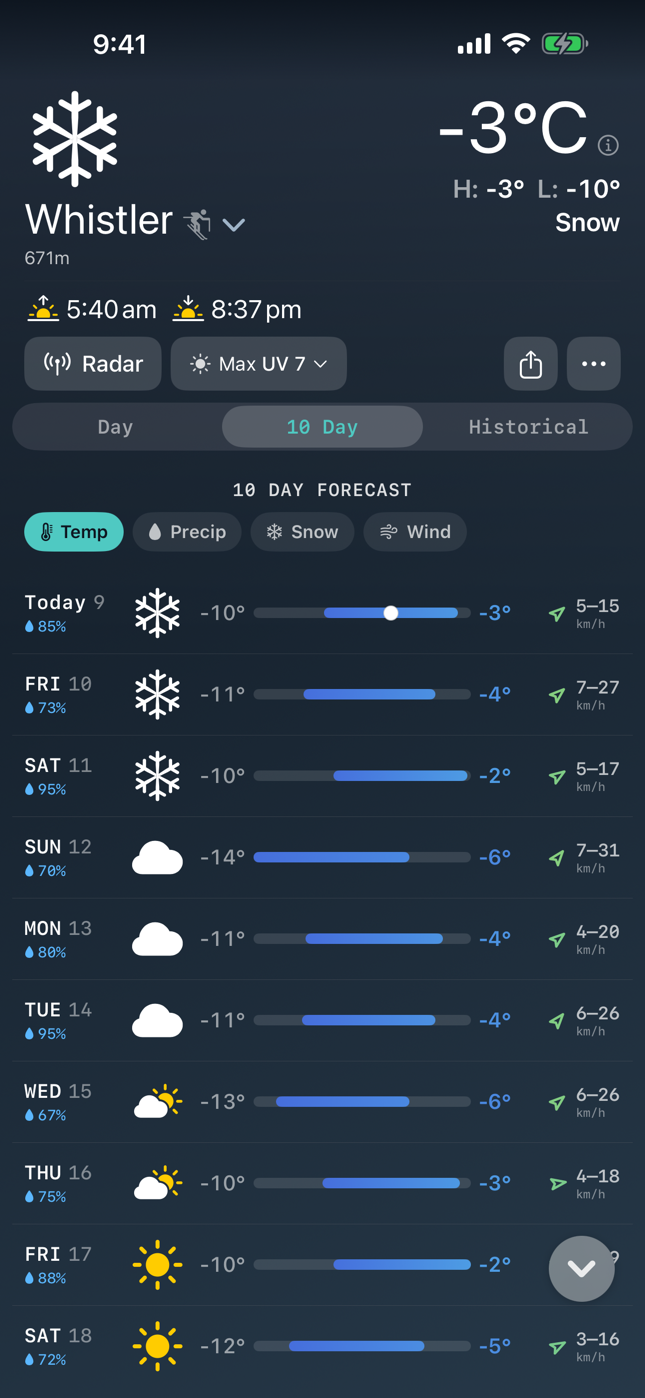Expand the Max UV 7 dropdown

[259, 364]
